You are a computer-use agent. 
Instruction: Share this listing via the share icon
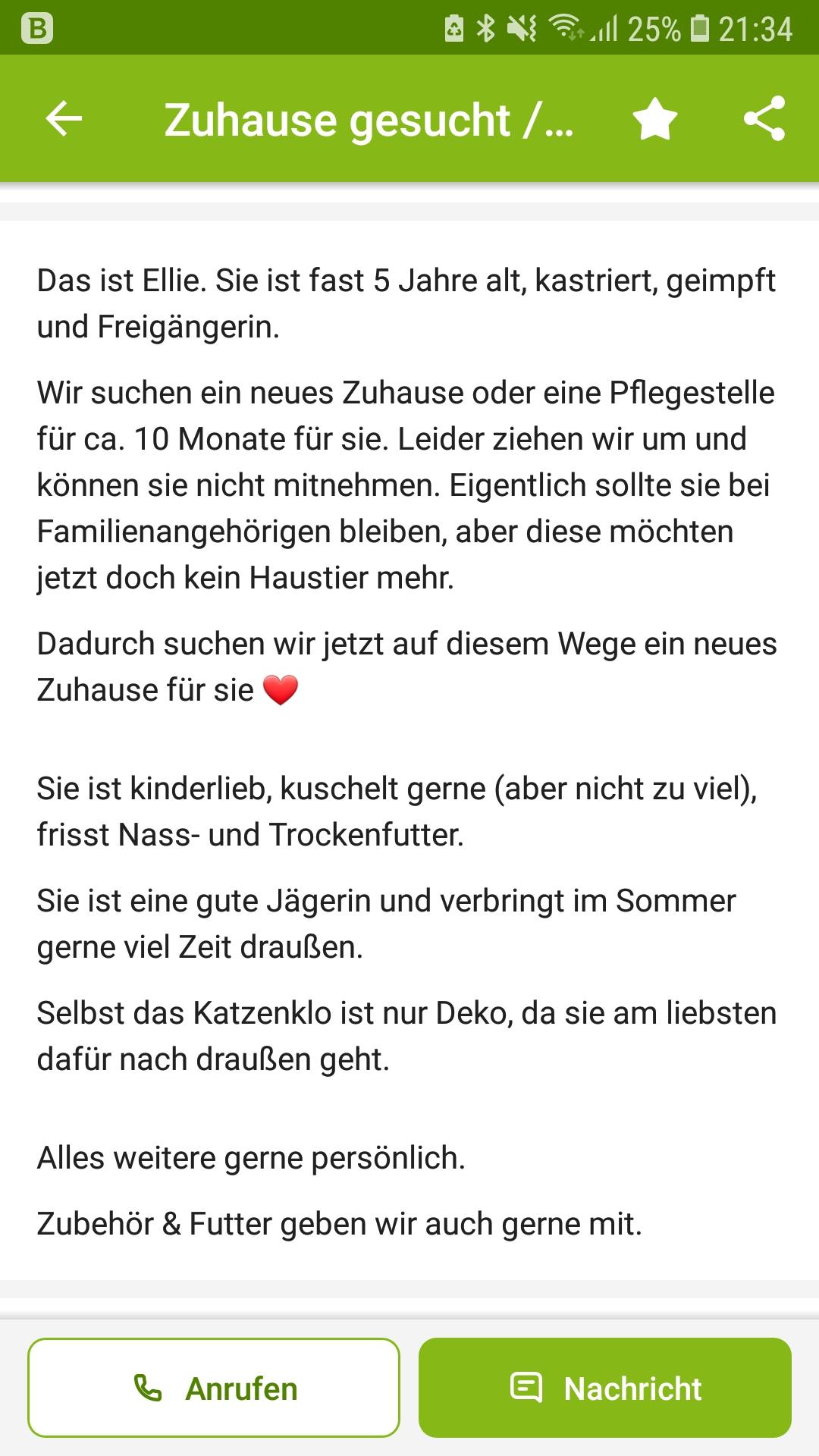click(x=764, y=118)
